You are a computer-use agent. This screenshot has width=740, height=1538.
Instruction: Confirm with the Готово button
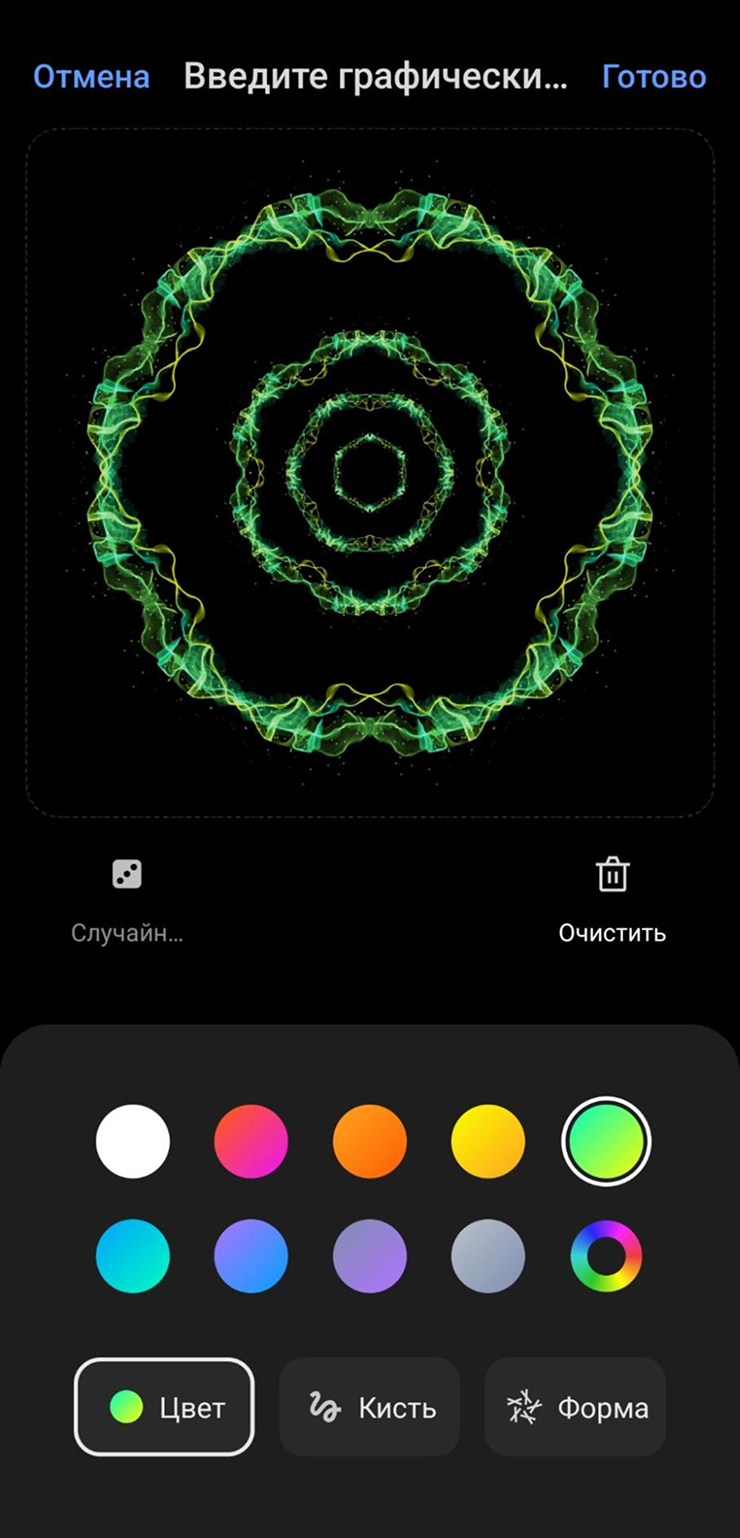tap(654, 77)
